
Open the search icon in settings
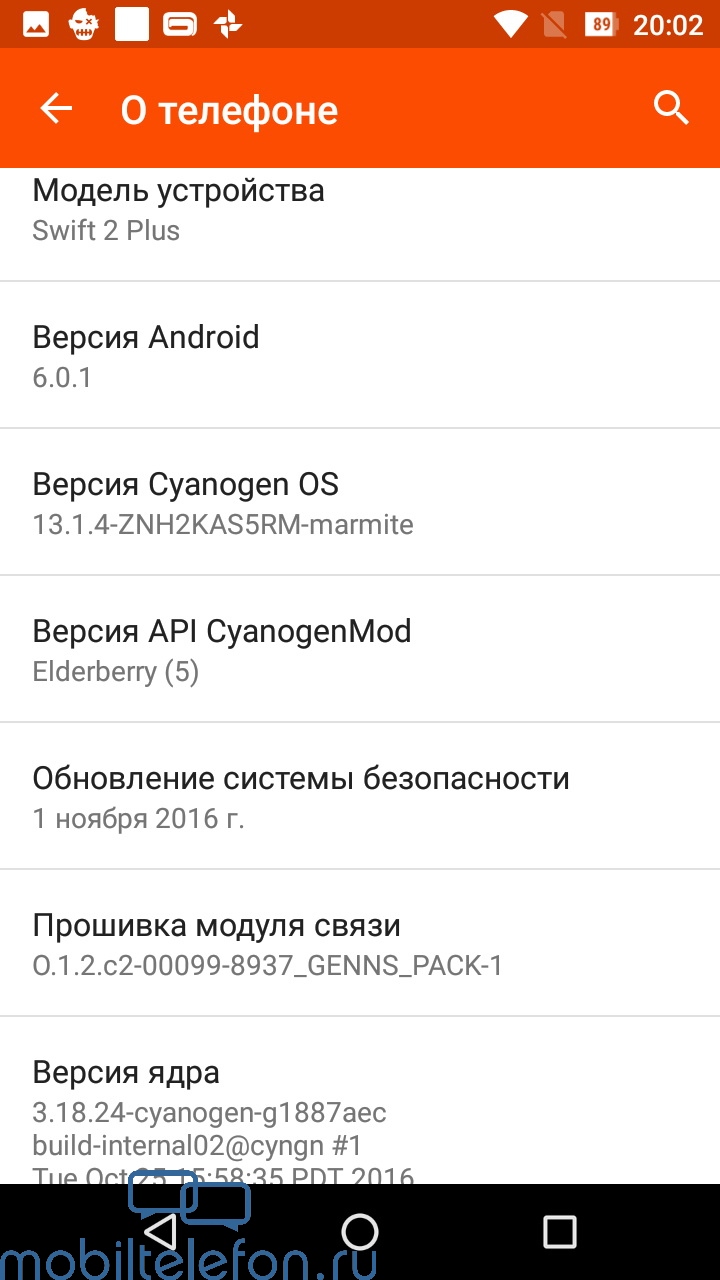coord(671,108)
